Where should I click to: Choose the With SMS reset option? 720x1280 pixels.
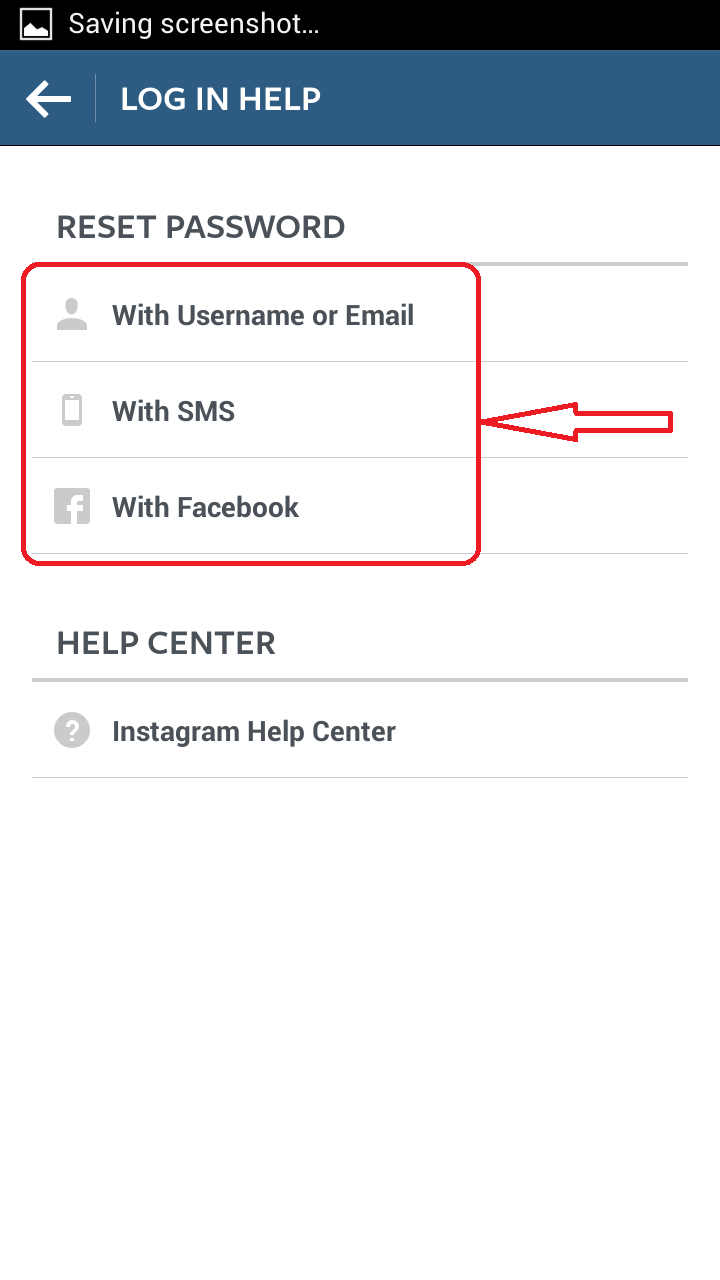click(360, 410)
